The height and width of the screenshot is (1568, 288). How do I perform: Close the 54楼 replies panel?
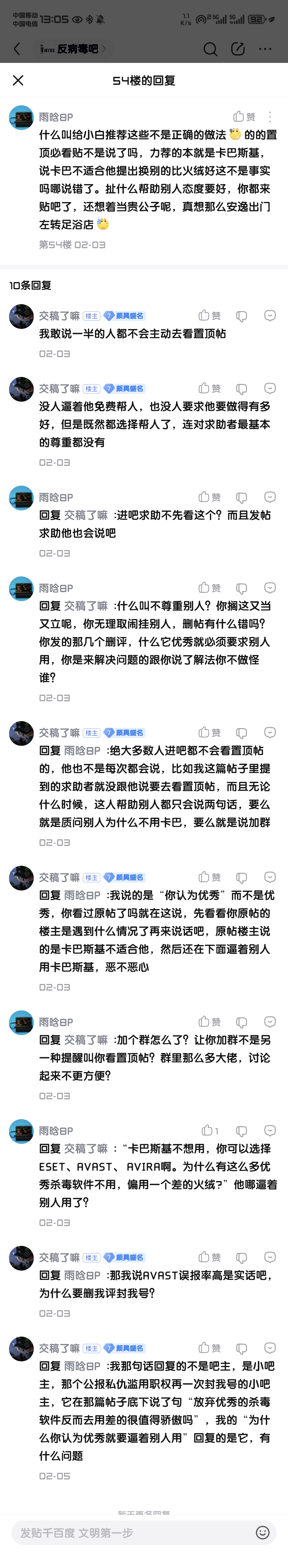[x=18, y=80]
